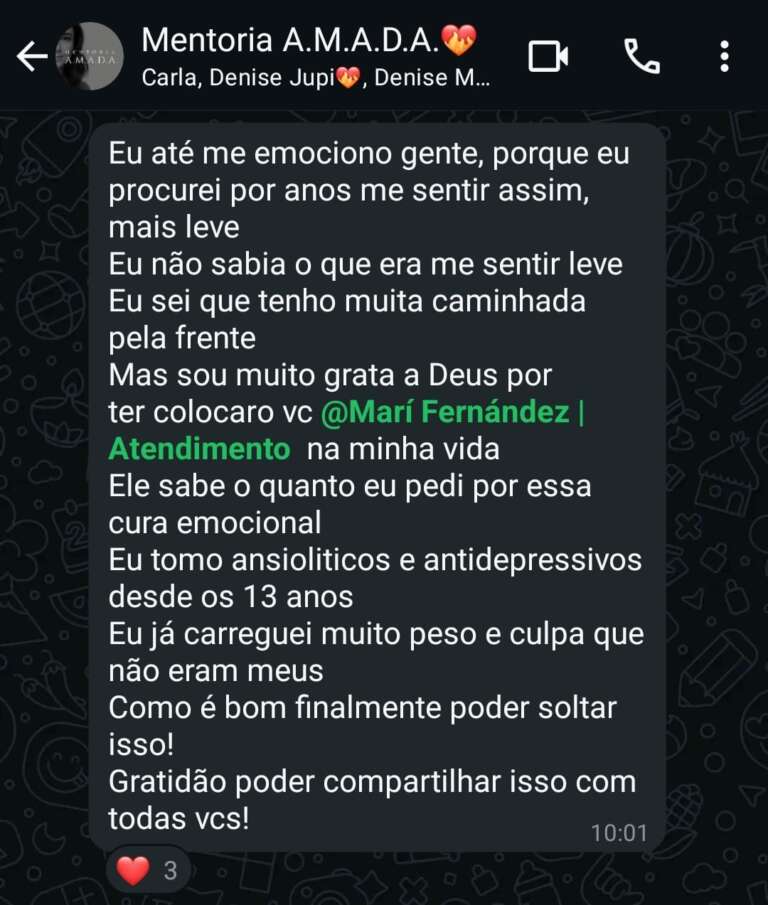Start a group video call
The height and width of the screenshot is (905, 768).
click(548, 57)
